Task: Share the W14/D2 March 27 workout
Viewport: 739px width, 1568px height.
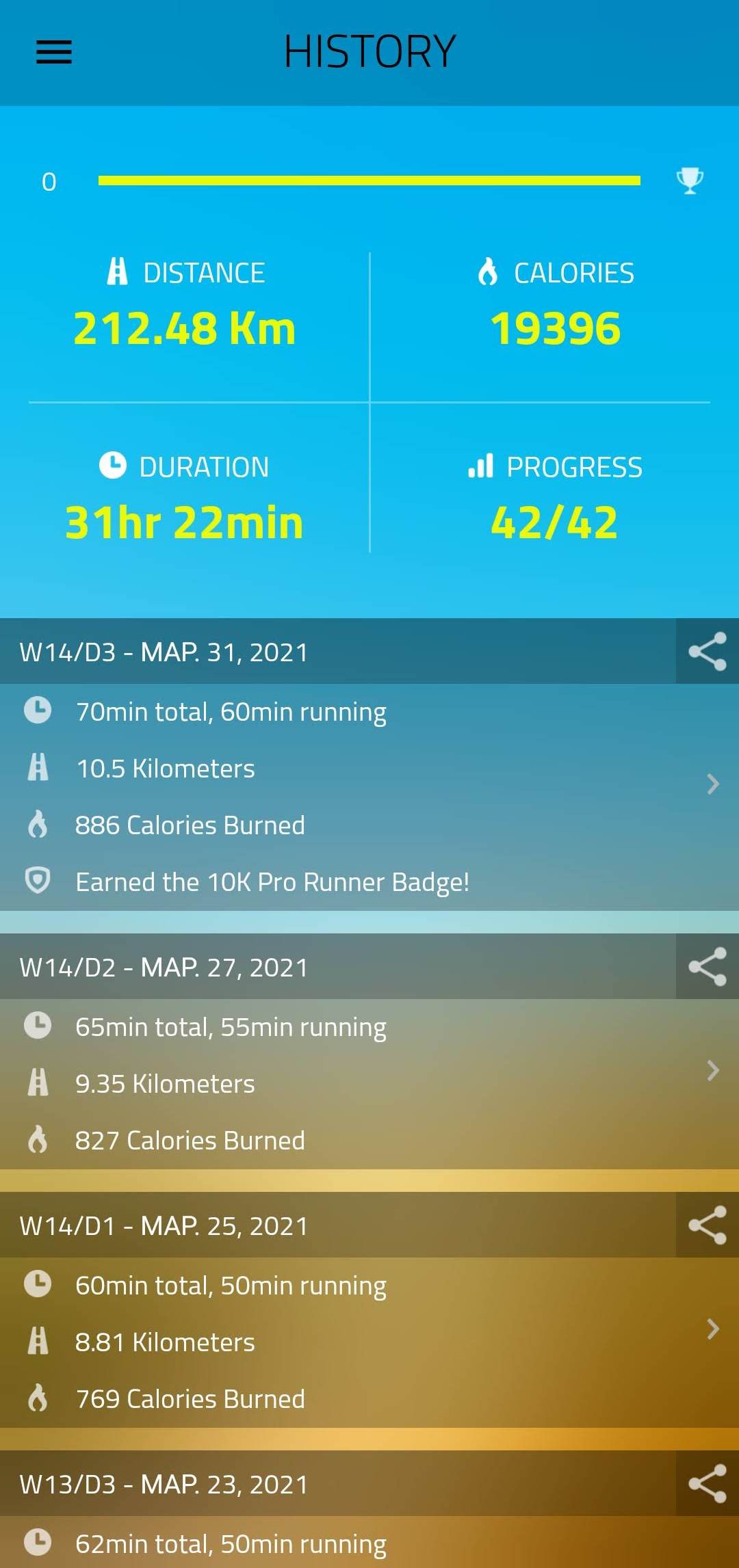Action: point(708,966)
